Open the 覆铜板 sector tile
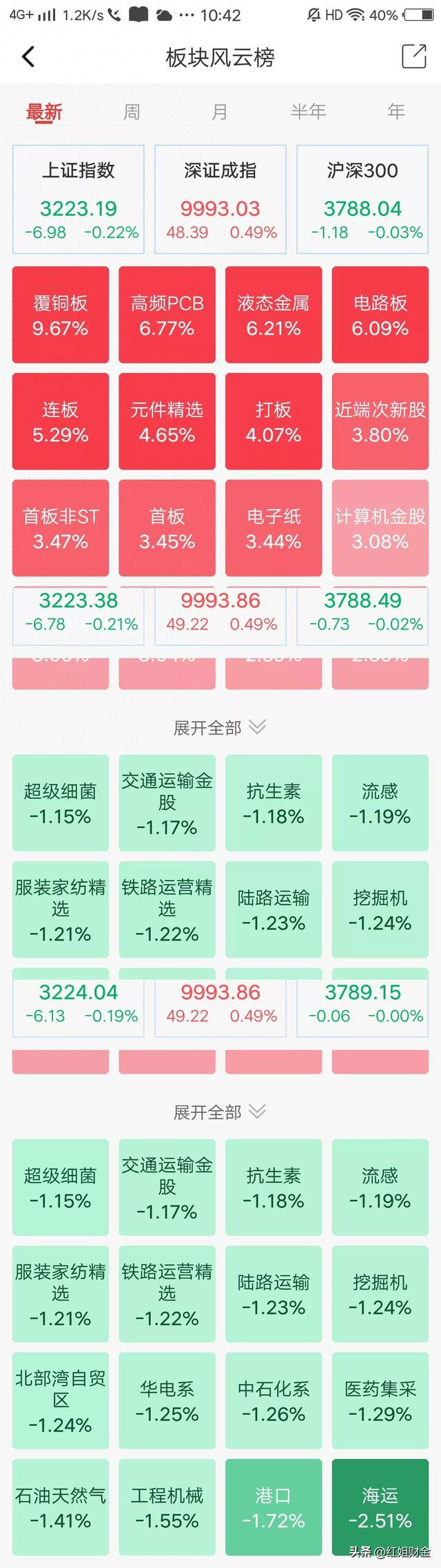The width and height of the screenshot is (441, 1568). pyautogui.click(x=61, y=315)
